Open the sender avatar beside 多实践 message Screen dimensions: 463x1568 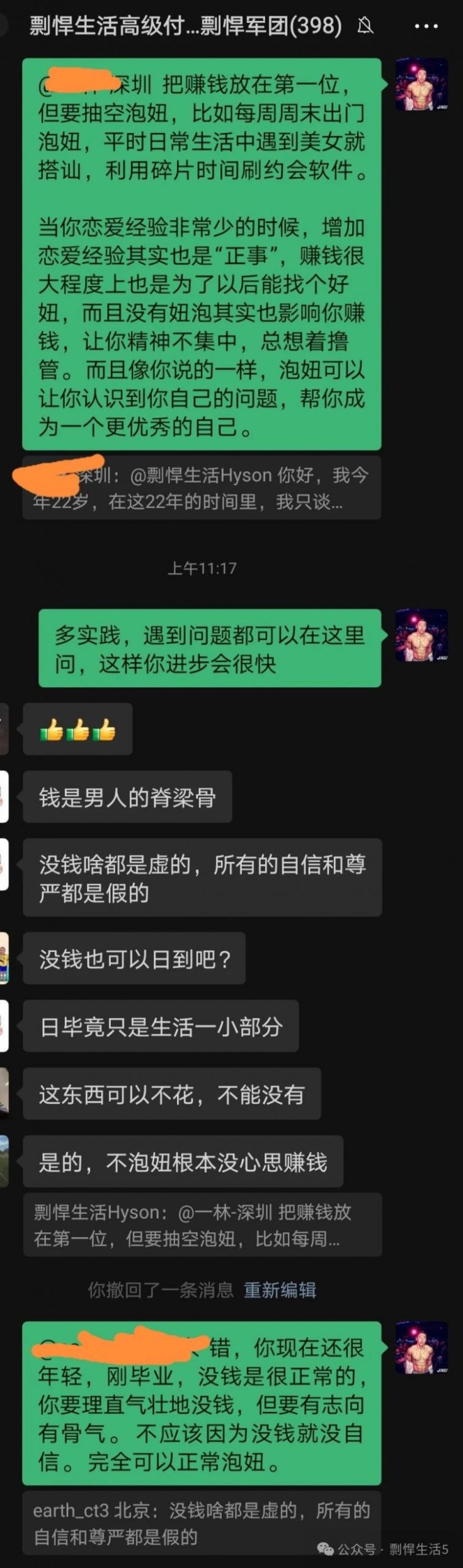point(421,636)
